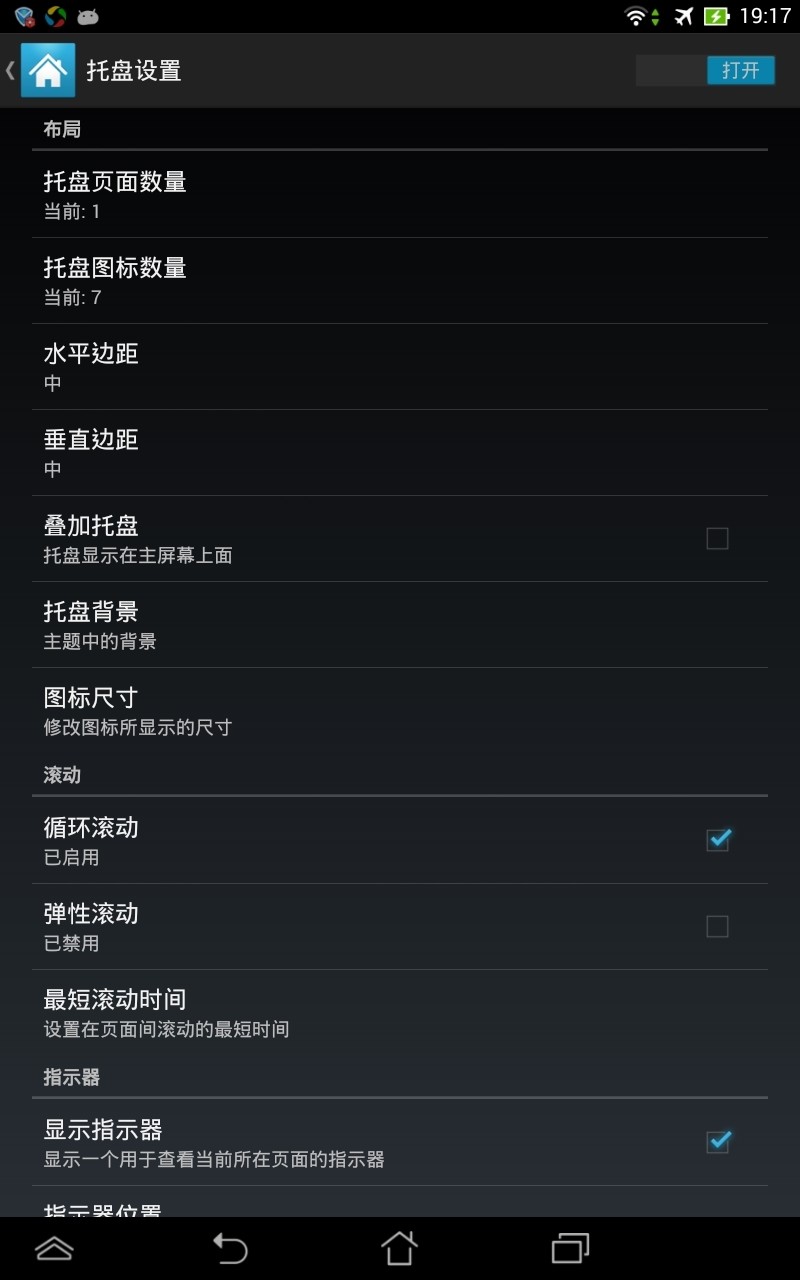Open recent apps from the navigation bar
Screen dimensions: 800x1280
click(x=569, y=1249)
